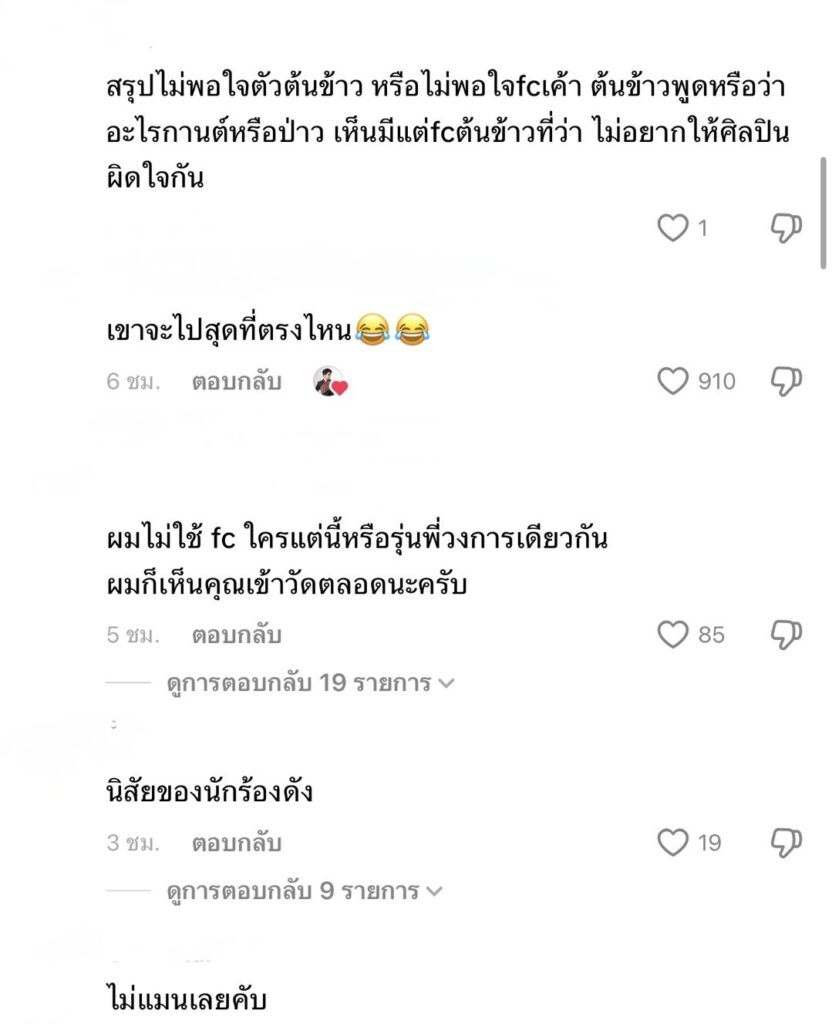Expand the 9 replies under 'นิสัยของนักร้องดัง'
Image resolution: width=832 pixels, height=1024 pixels.
pyautogui.click(x=304, y=891)
